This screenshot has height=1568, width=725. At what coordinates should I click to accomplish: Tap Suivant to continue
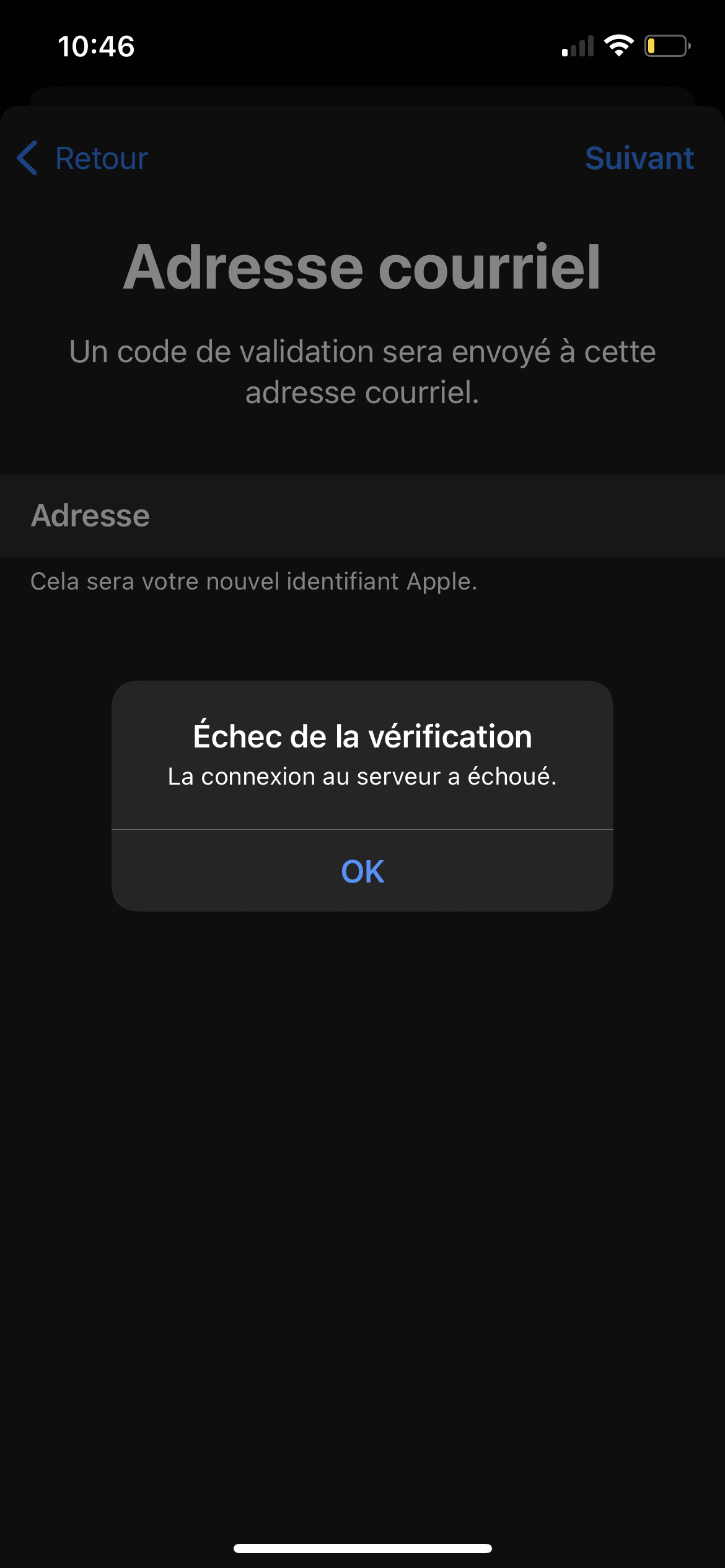(x=639, y=159)
